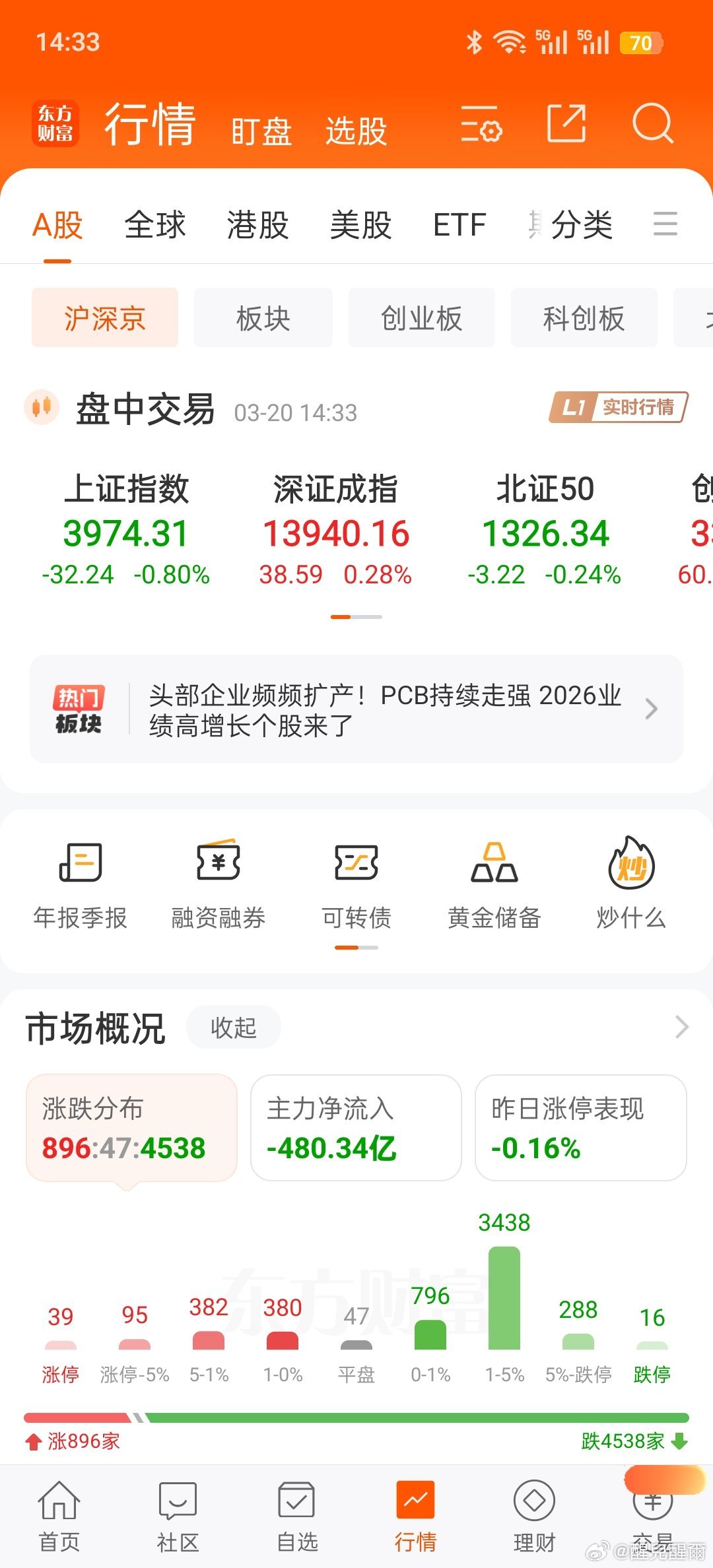This screenshot has width=713, height=1568.
Task: Open 跌4538家 decliners link
Action: tap(628, 1441)
